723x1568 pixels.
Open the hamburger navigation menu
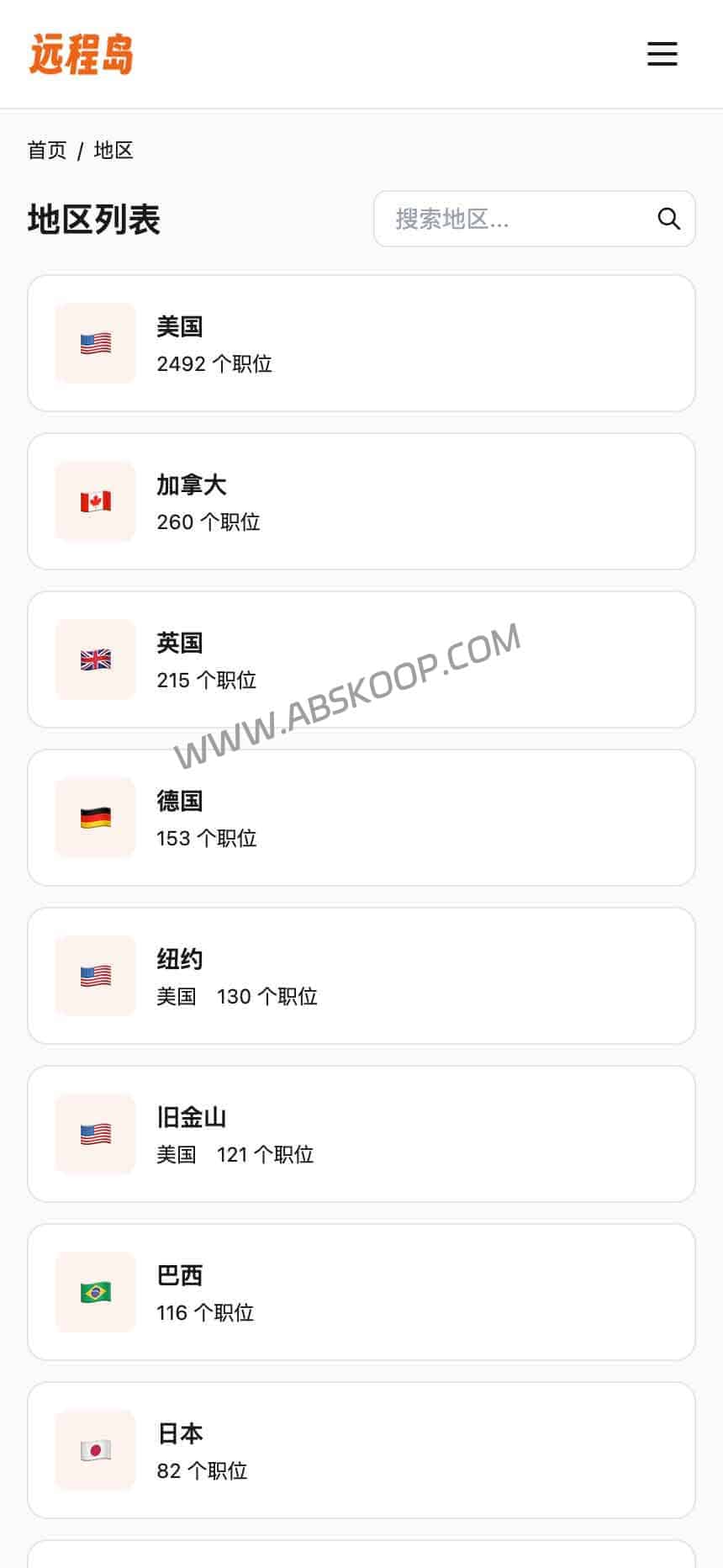[x=662, y=54]
